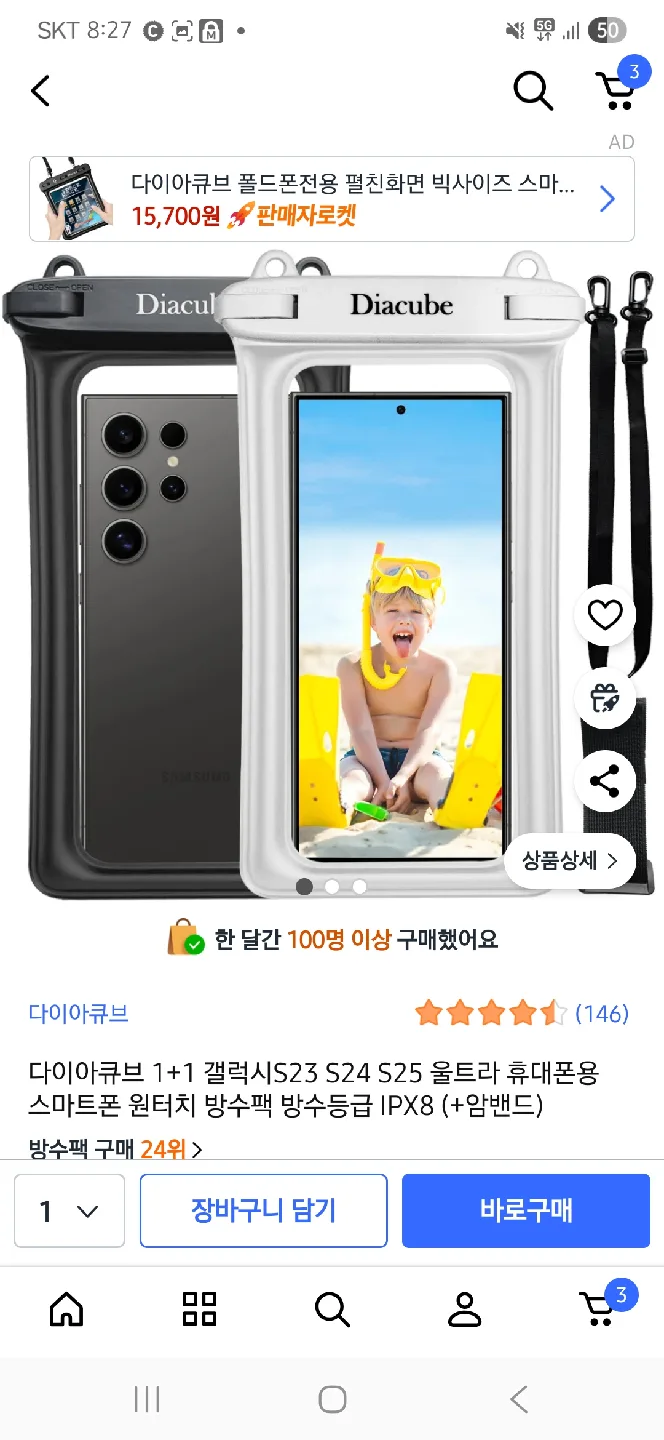Go back using the top-left arrow
Screen dimensions: 664x1440
(x=40, y=91)
